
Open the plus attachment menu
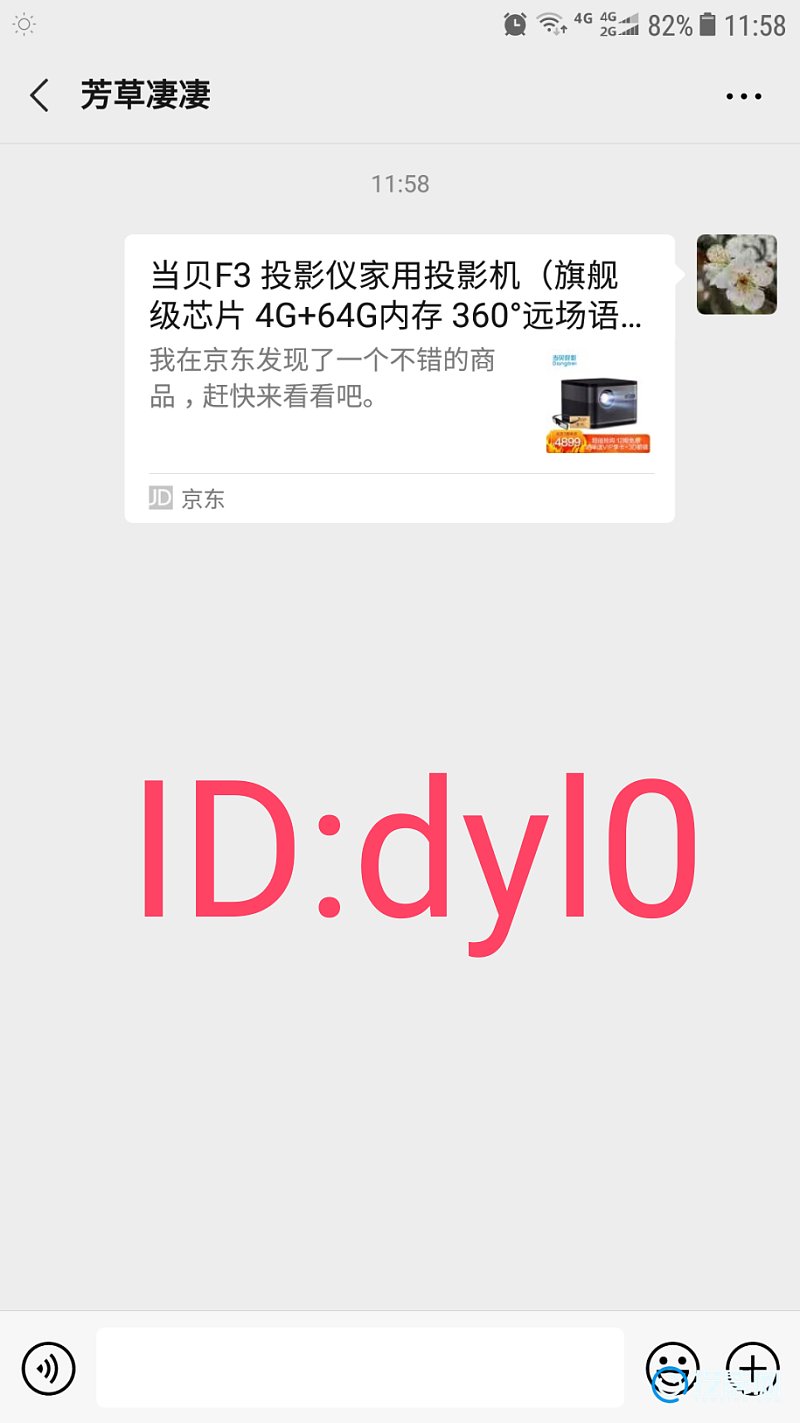point(752,1367)
